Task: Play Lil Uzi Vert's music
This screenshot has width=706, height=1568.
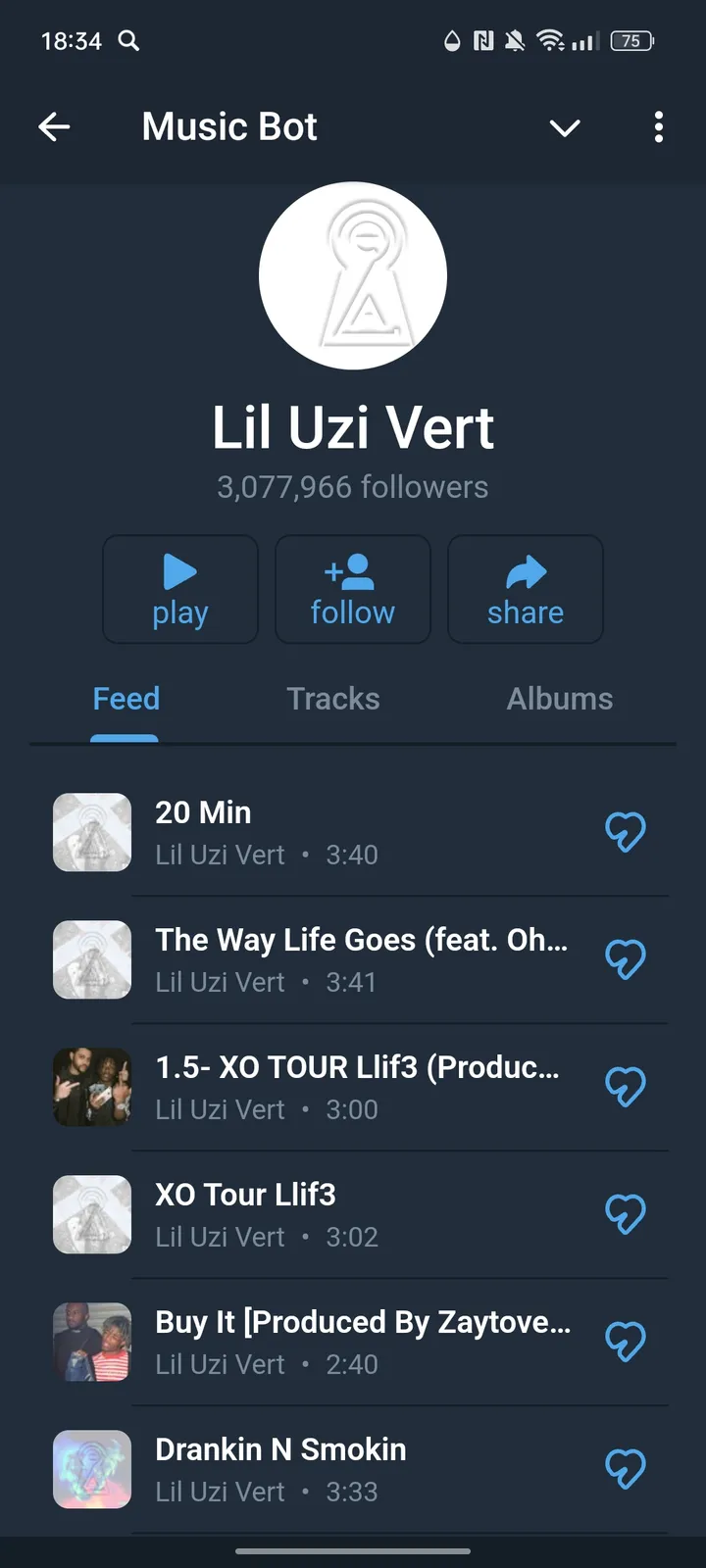Action: (x=180, y=590)
